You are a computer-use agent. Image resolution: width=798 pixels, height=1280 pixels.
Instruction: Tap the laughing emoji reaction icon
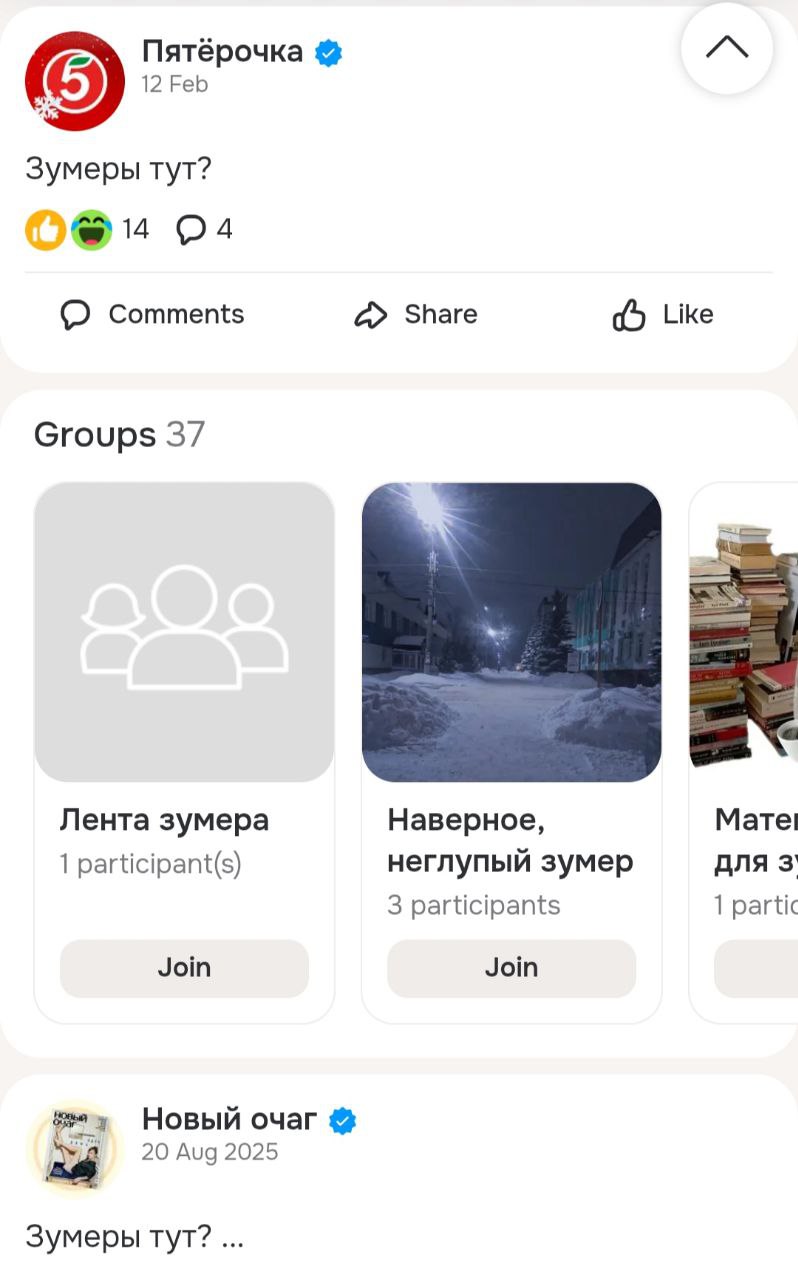(92, 229)
